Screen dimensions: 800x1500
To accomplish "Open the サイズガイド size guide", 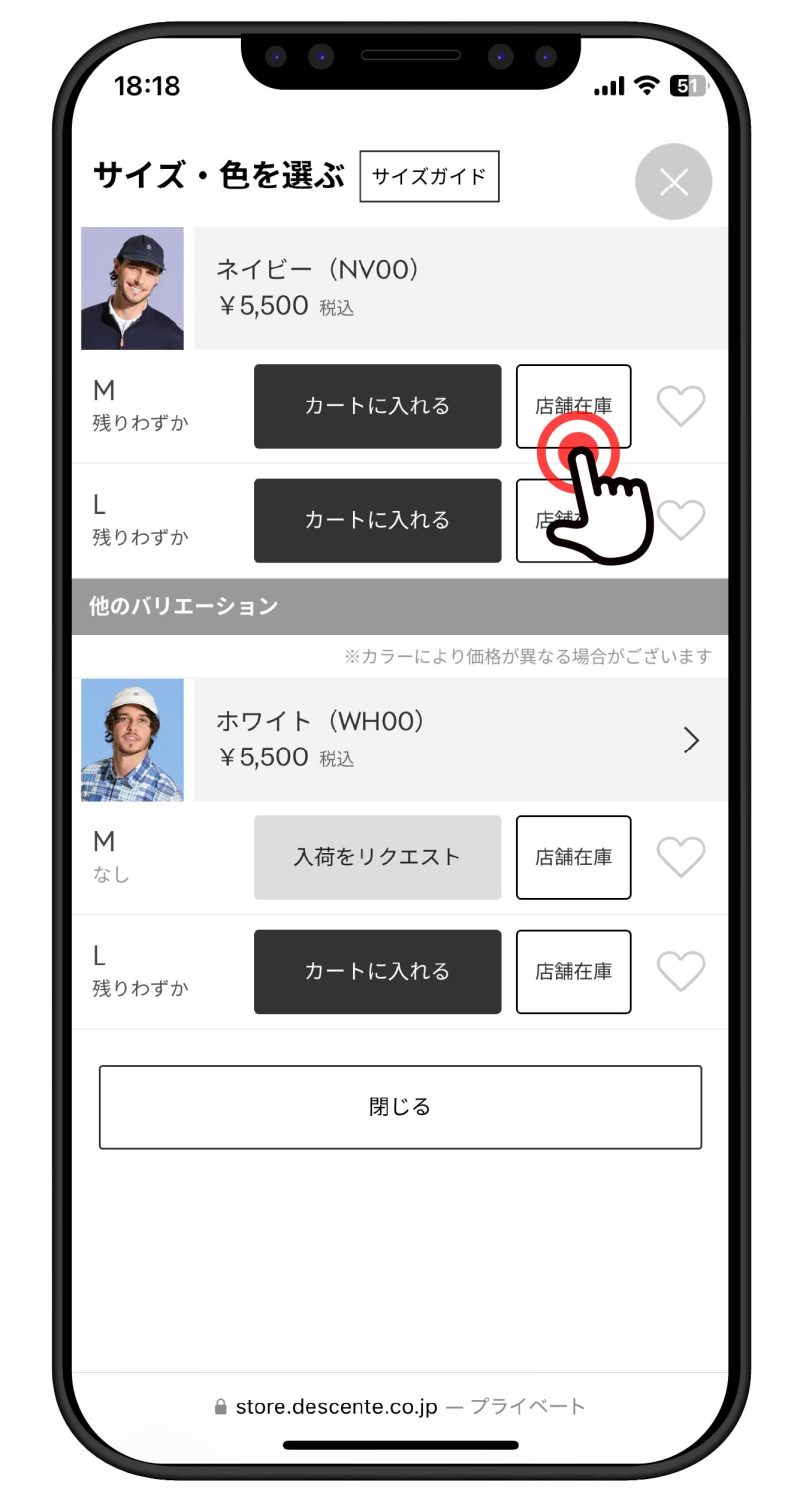I will [429, 177].
